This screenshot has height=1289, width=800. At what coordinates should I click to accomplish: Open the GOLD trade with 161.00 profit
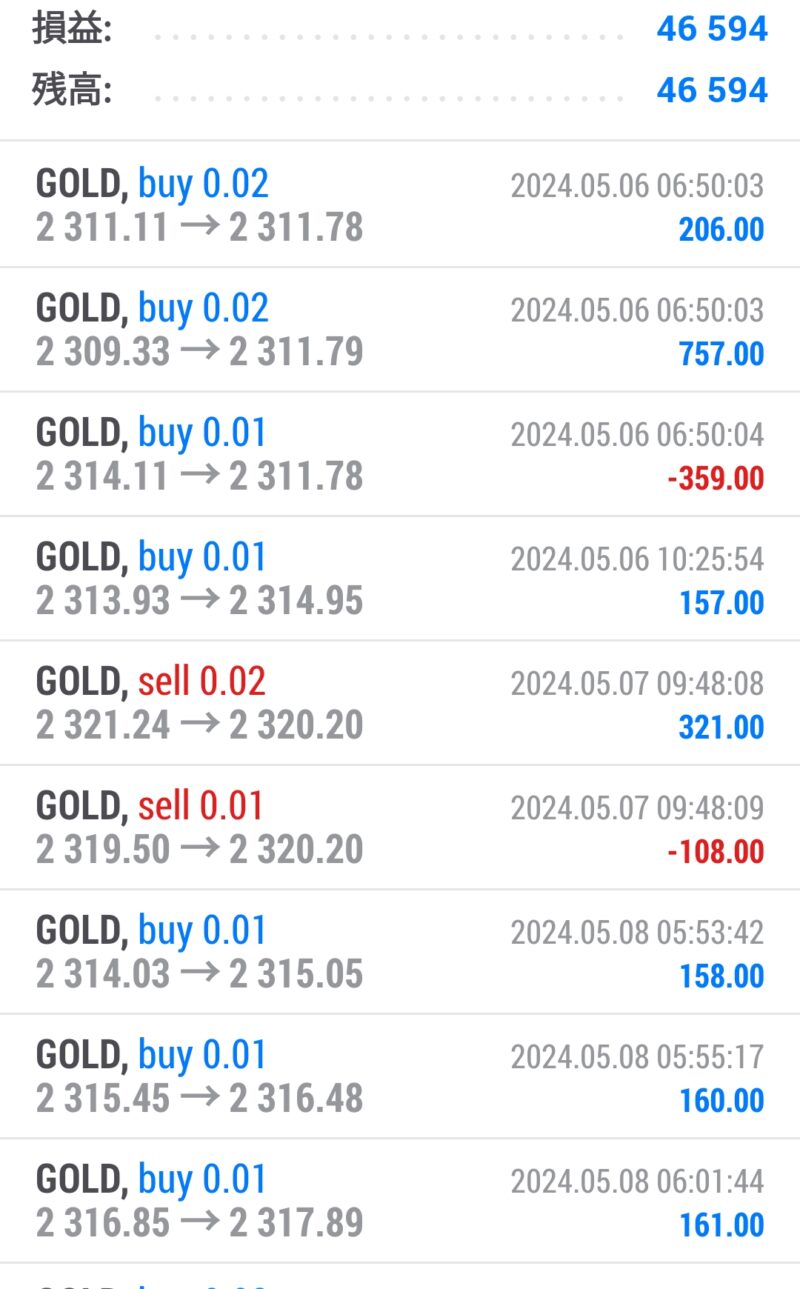[x=400, y=1201]
